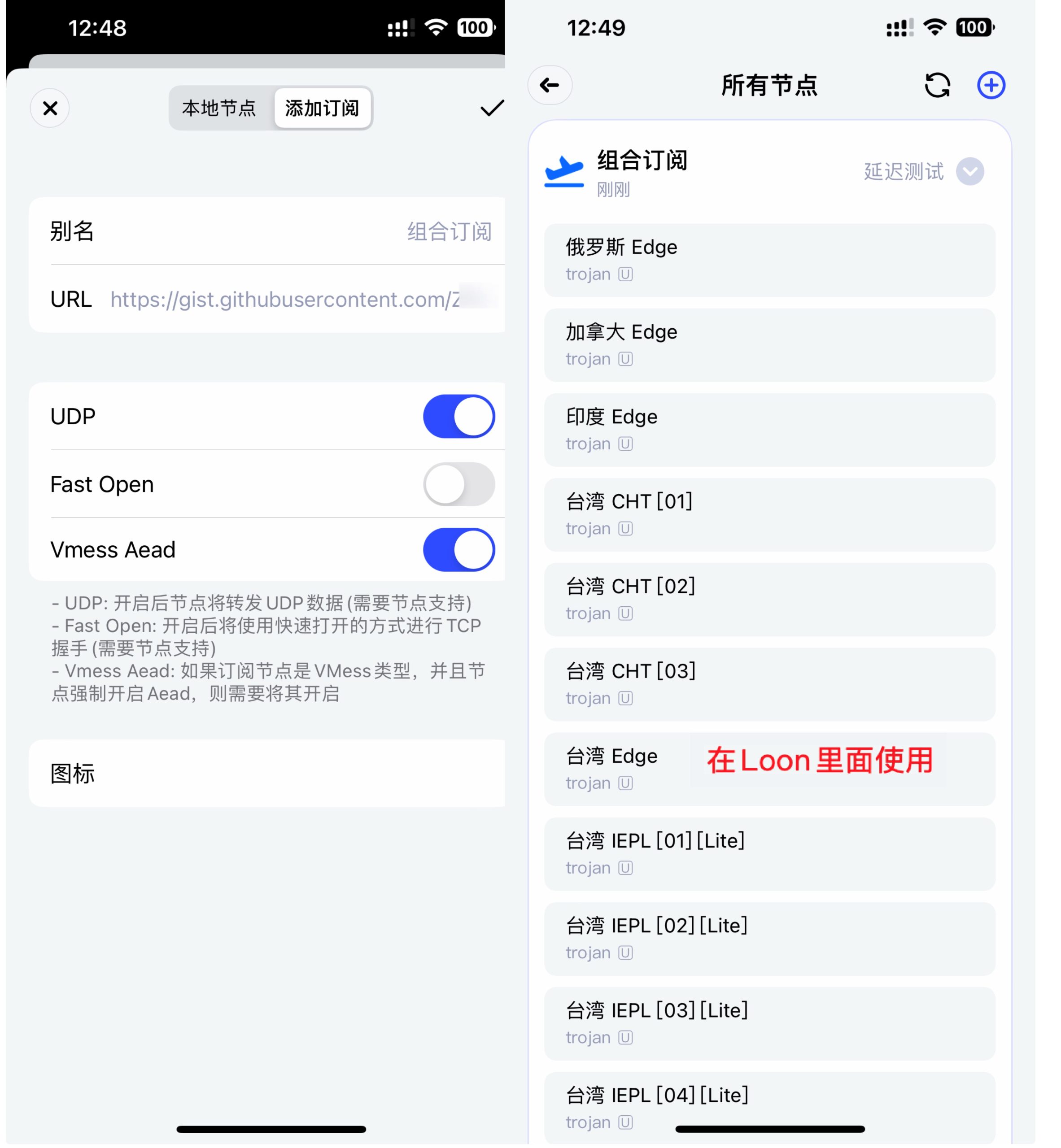This screenshot has width=1061, height=1148.
Task: Enable the Fast Open switch
Action: click(x=459, y=484)
